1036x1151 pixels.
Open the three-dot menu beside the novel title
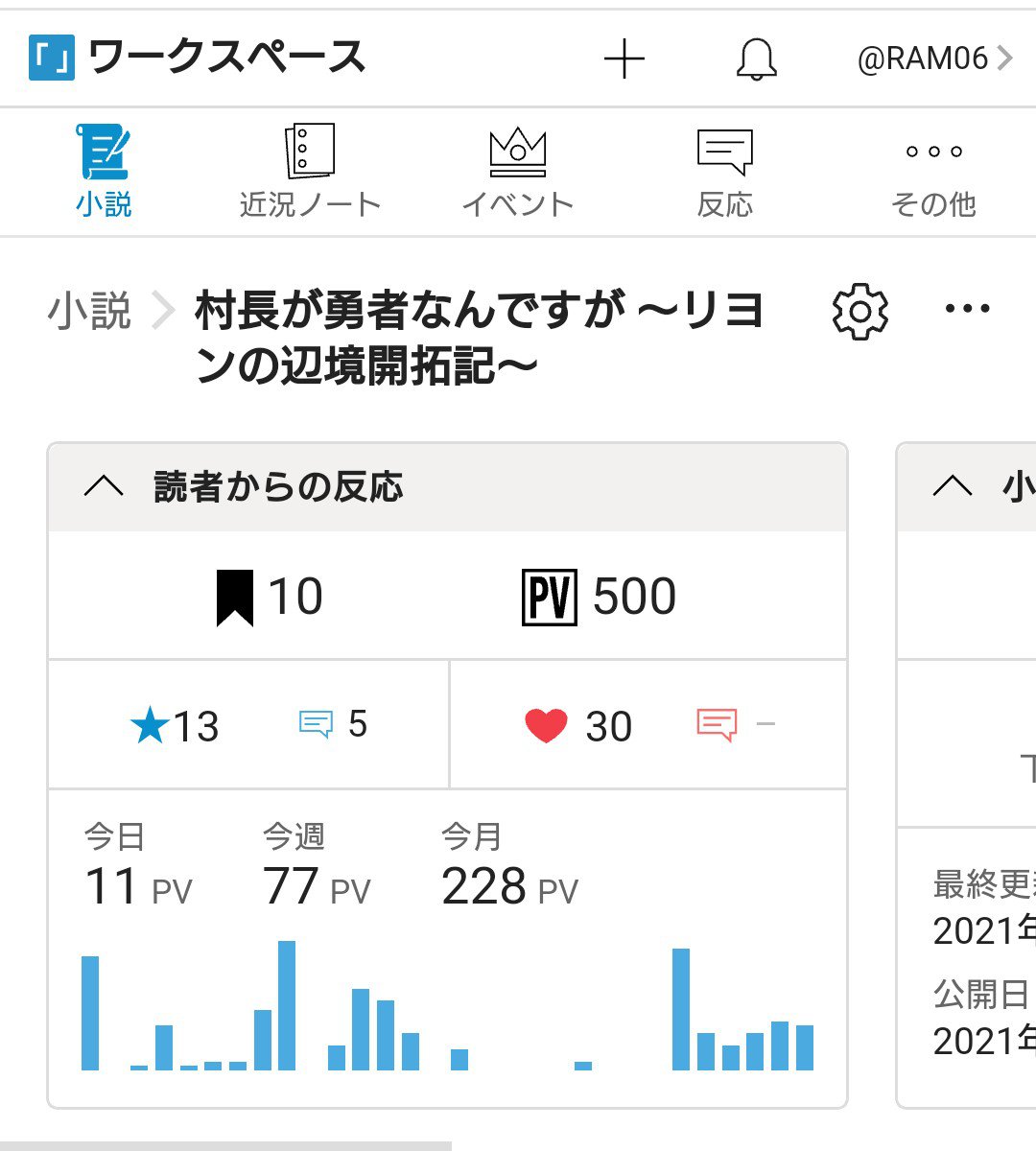tap(967, 309)
